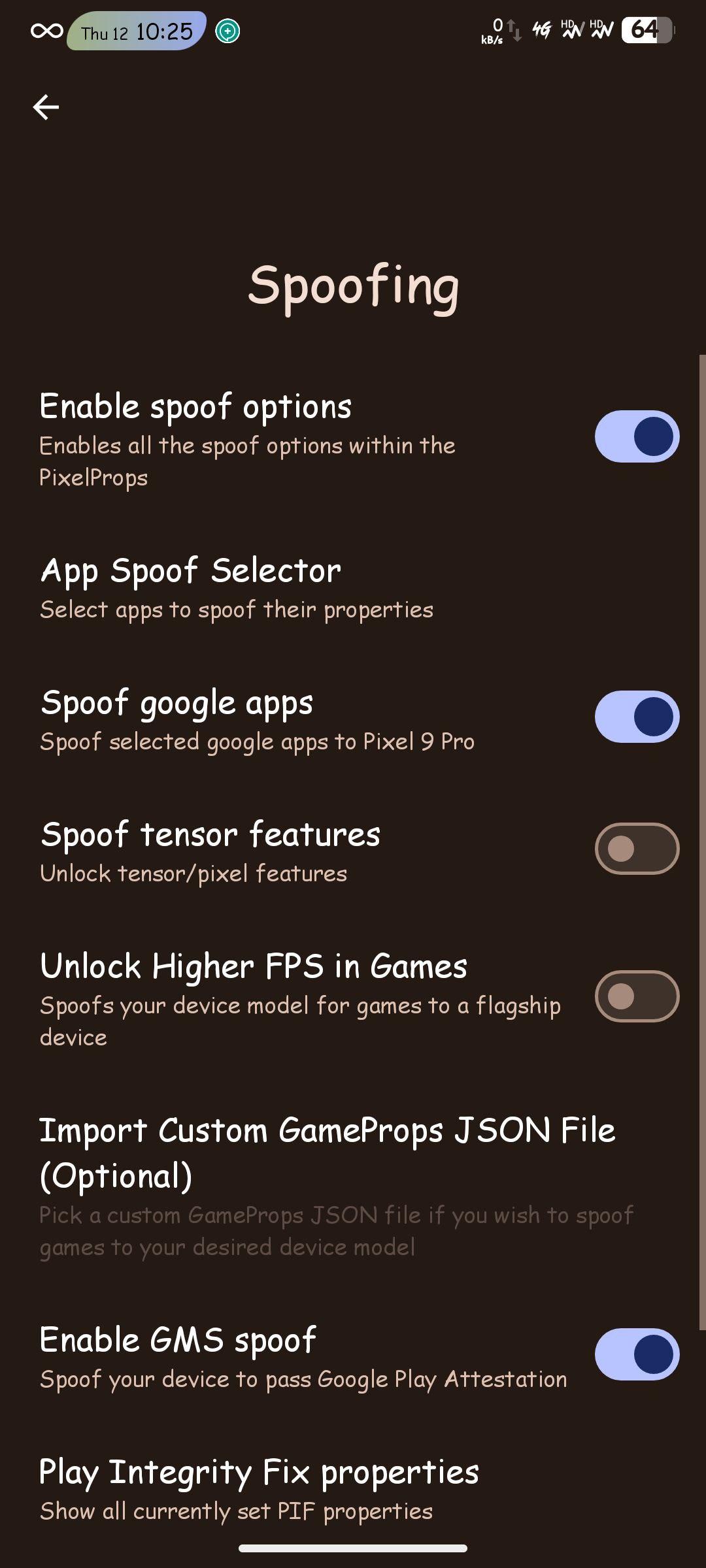Turn on Unlock Higher FPS in Games
The image size is (706, 1568).
point(637,996)
